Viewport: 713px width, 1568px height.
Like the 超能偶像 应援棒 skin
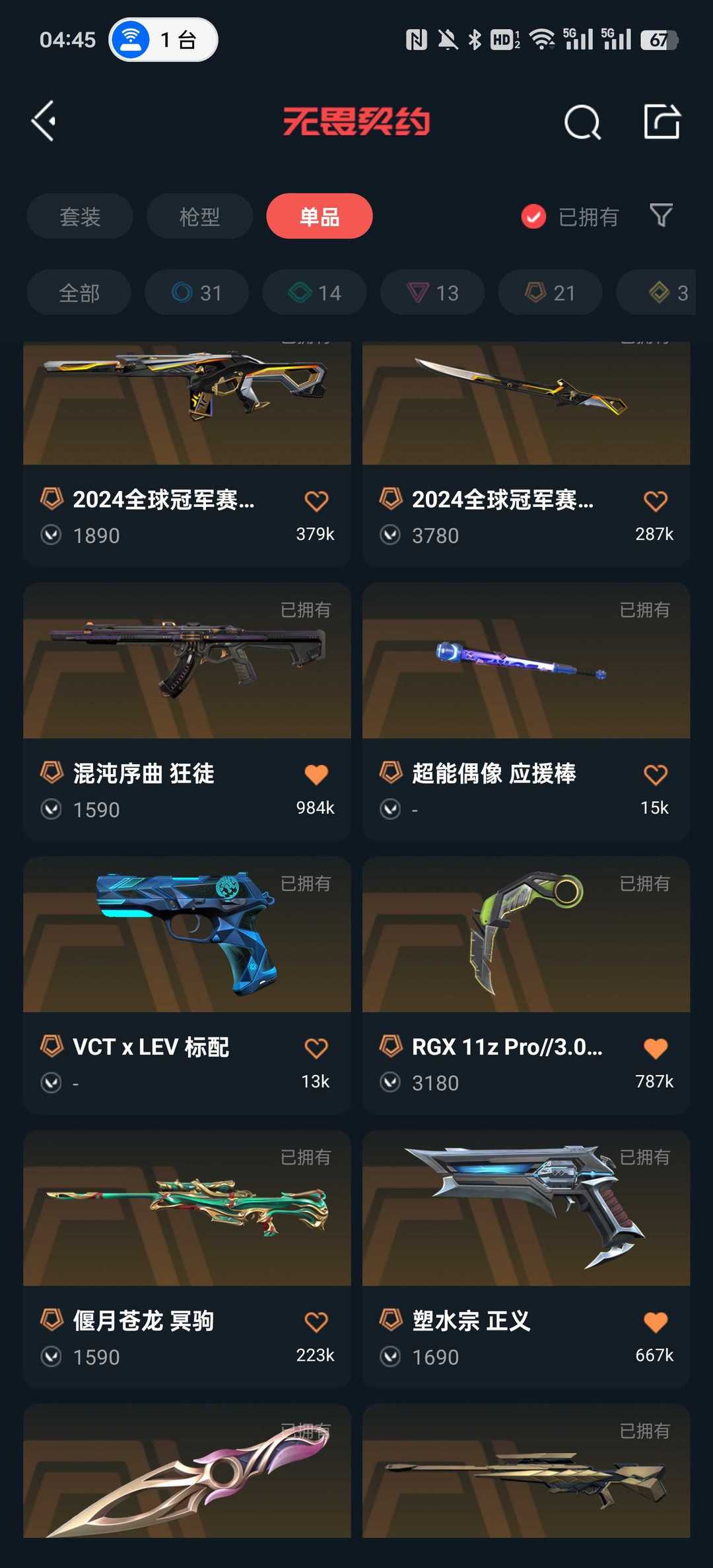click(655, 775)
